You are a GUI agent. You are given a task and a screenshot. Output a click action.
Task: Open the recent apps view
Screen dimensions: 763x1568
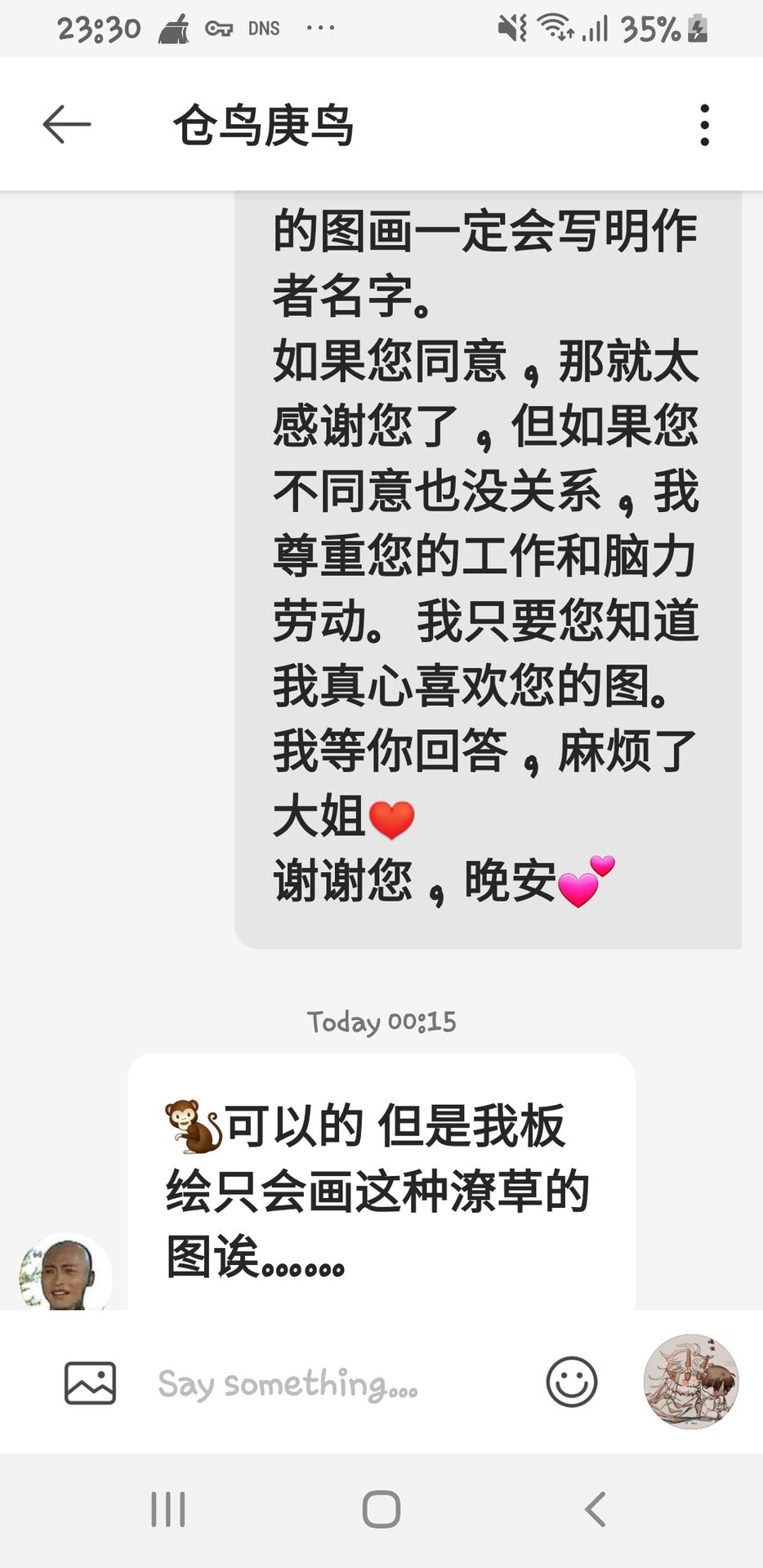pyautogui.click(x=168, y=1509)
